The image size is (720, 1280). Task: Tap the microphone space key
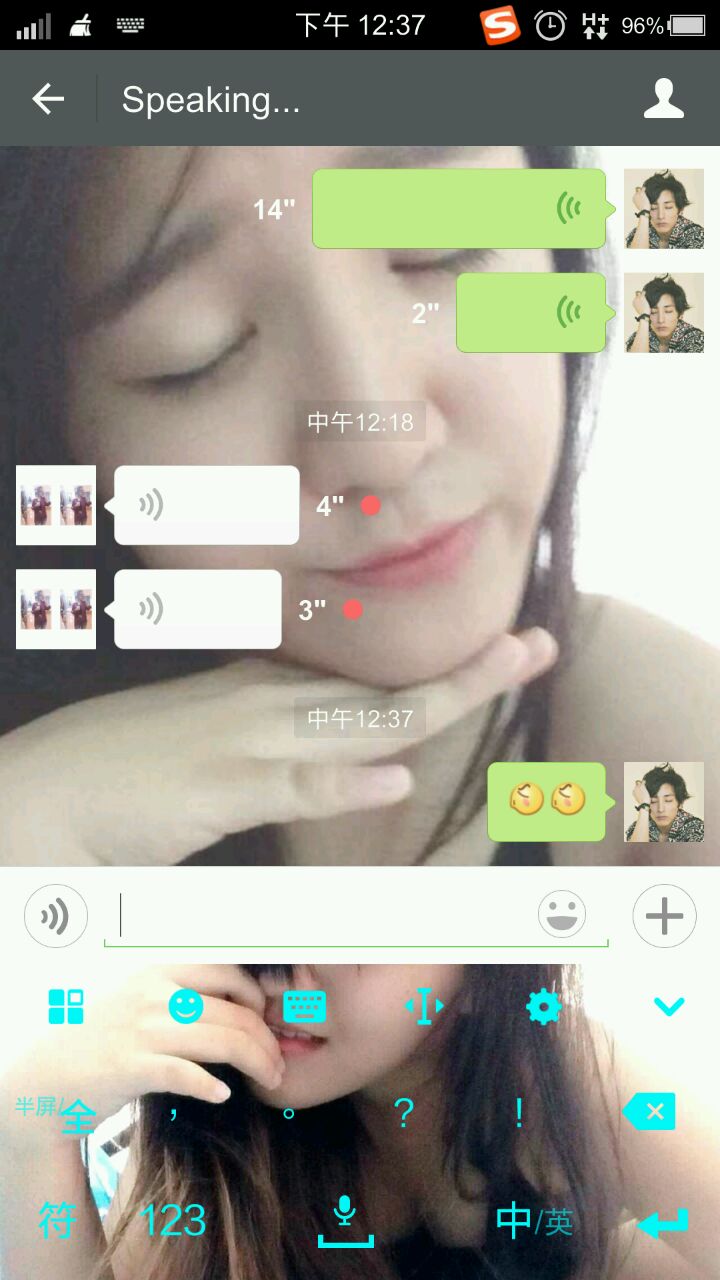[x=345, y=1222]
